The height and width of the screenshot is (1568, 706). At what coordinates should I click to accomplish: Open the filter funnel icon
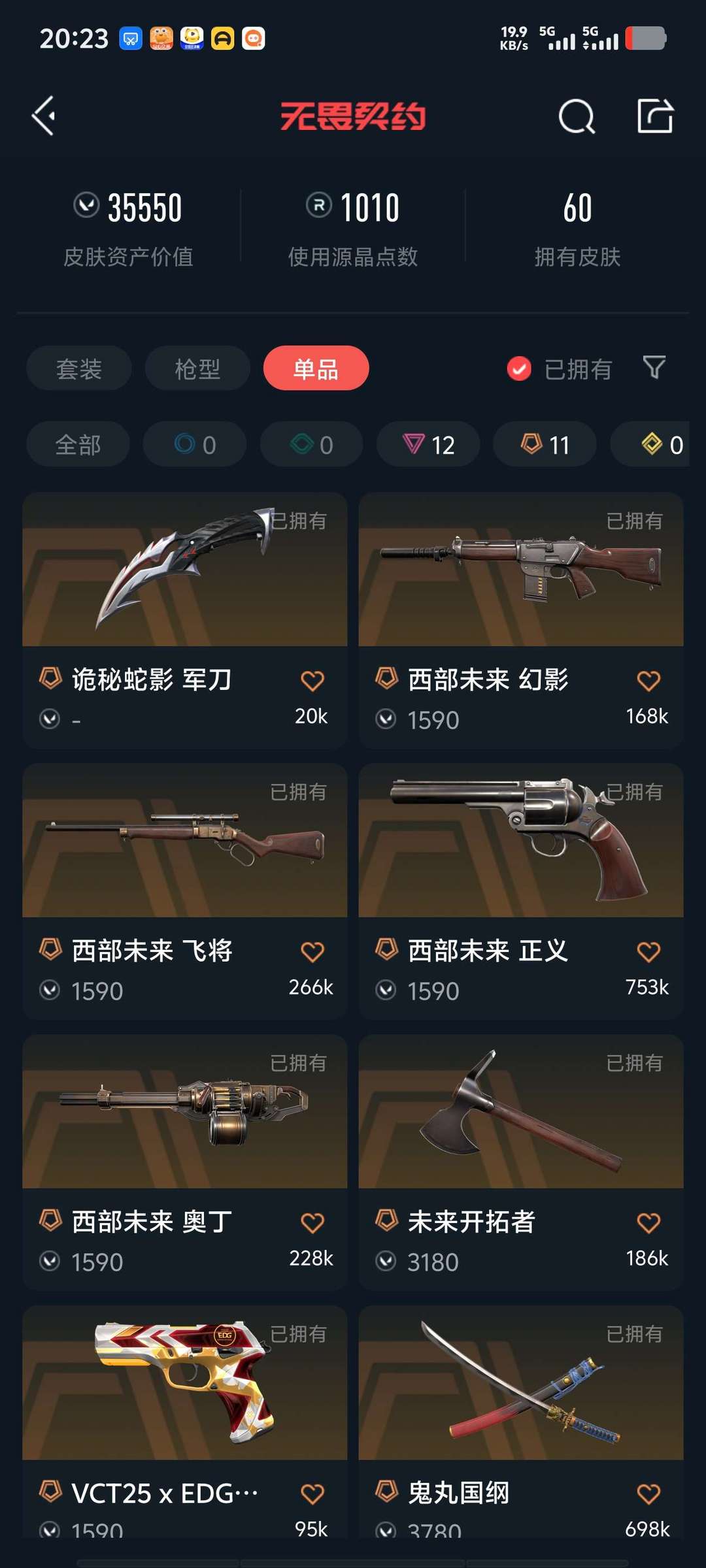(654, 368)
